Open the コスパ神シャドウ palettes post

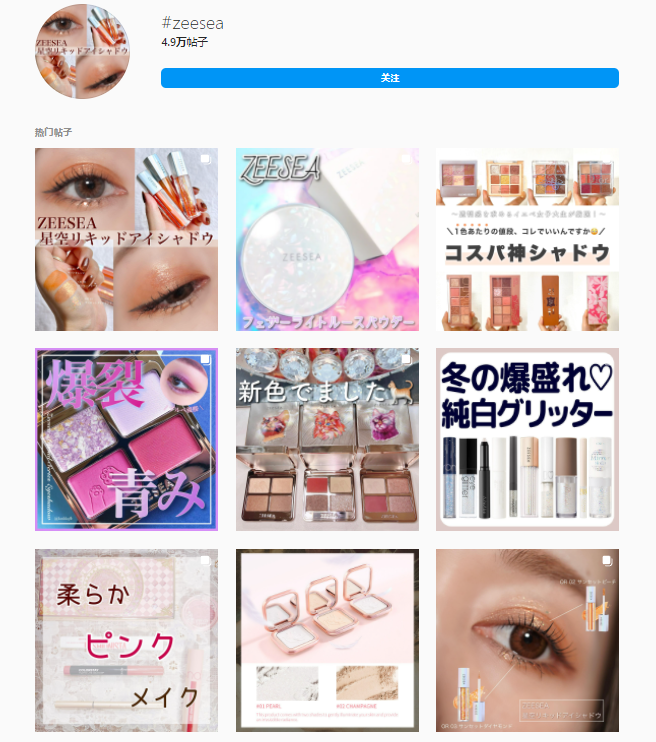[527, 239]
